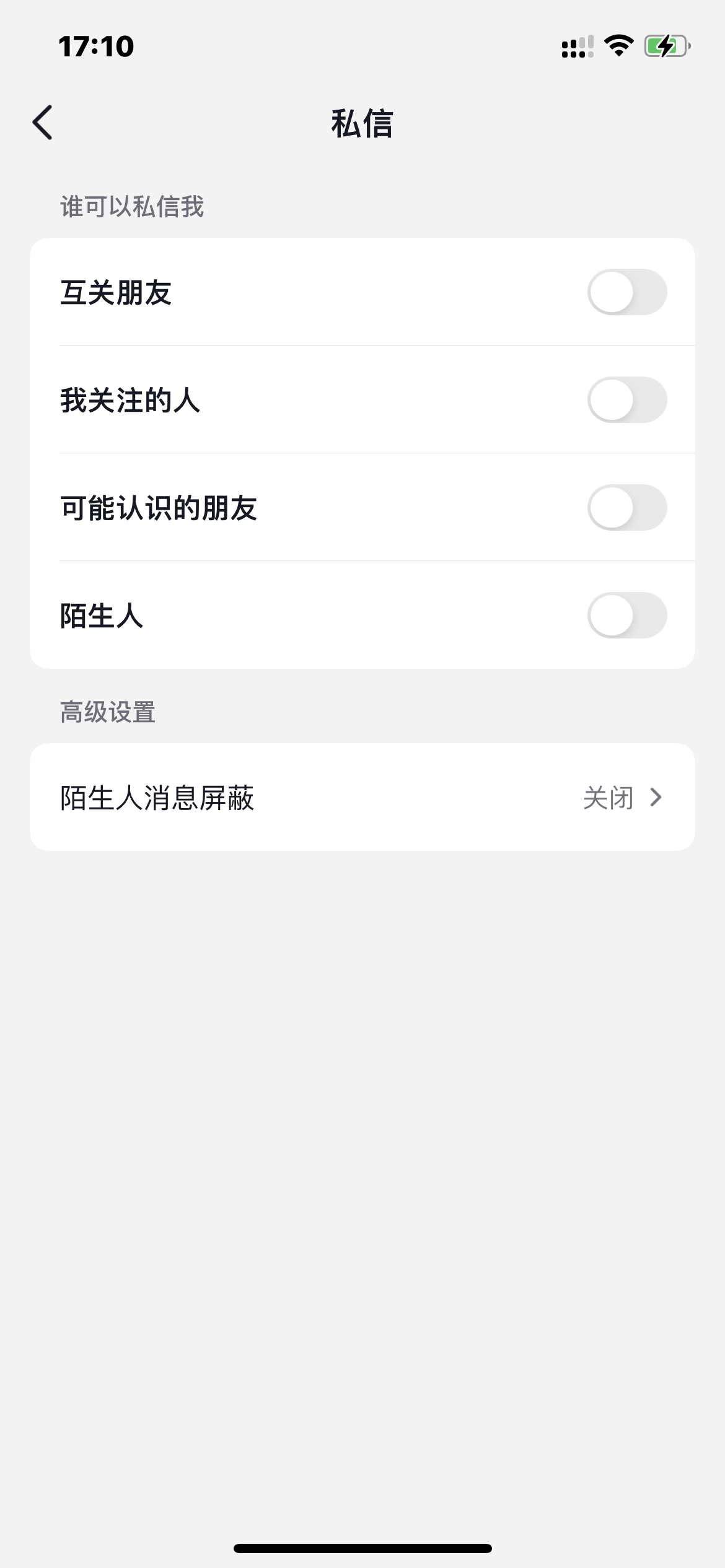This screenshot has width=725, height=1568.
Task: Tap the chevron next to 陌生人消息屏蔽
Action: pos(656,799)
